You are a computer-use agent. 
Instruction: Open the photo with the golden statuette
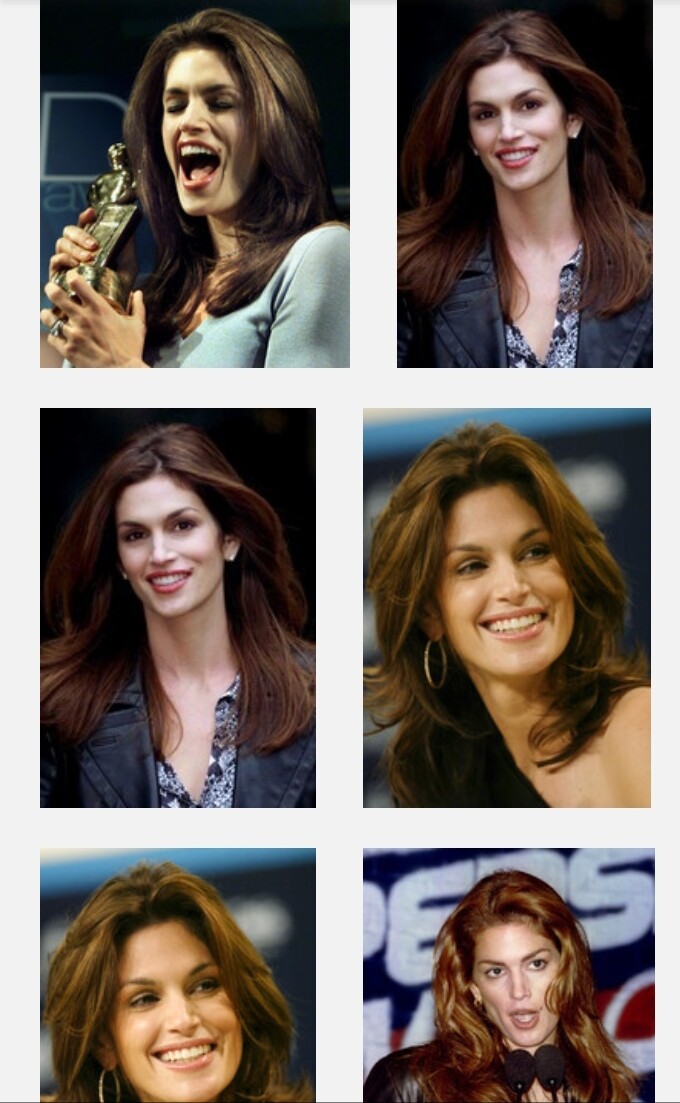[x=195, y=184]
